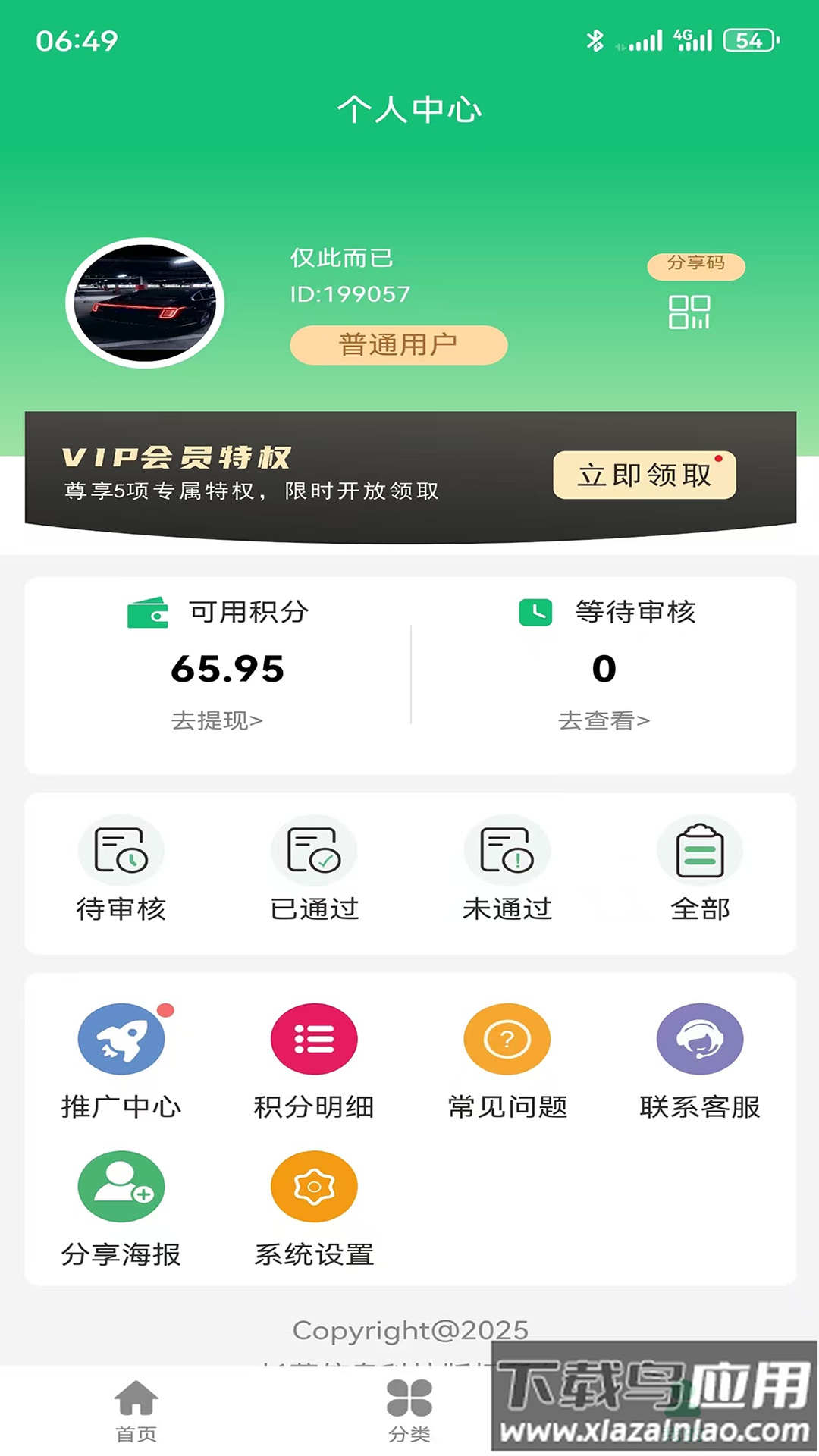Open the 待审核 pending review icon
The height and width of the screenshot is (1456, 819).
[x=121, y=850]
